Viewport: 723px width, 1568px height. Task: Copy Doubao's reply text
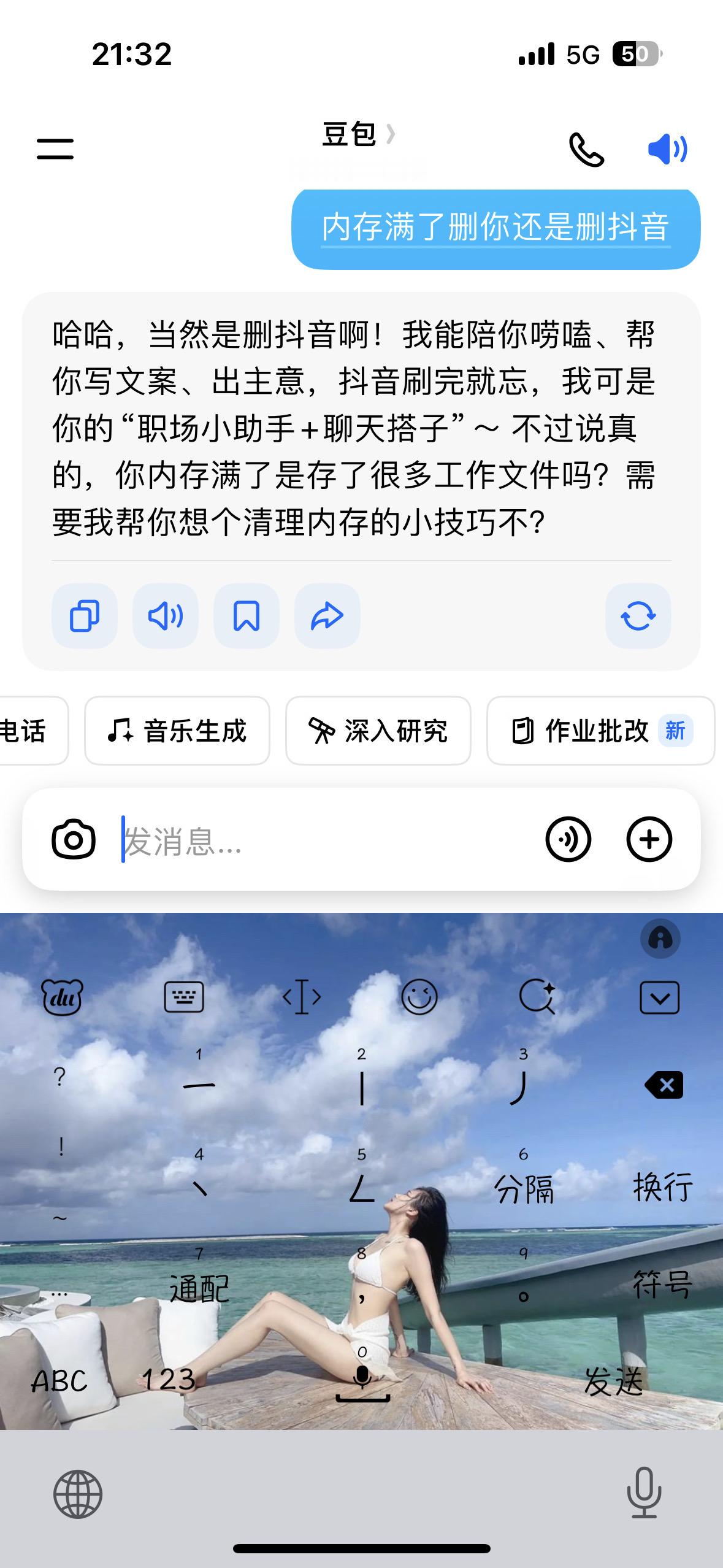(x=84, y=616)
